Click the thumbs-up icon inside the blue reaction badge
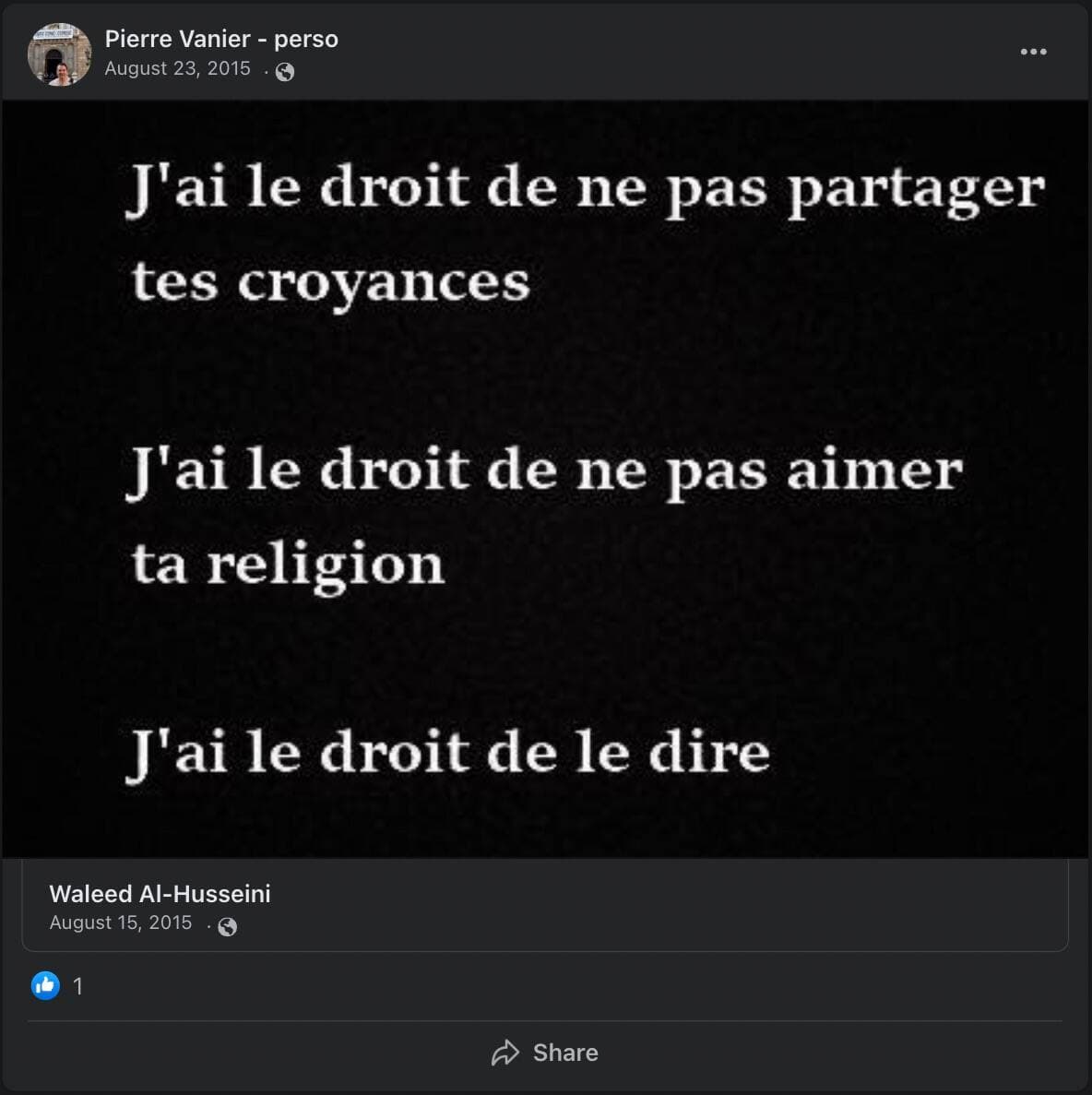This screenshot has height=1095, width=1092. (44, 986)
